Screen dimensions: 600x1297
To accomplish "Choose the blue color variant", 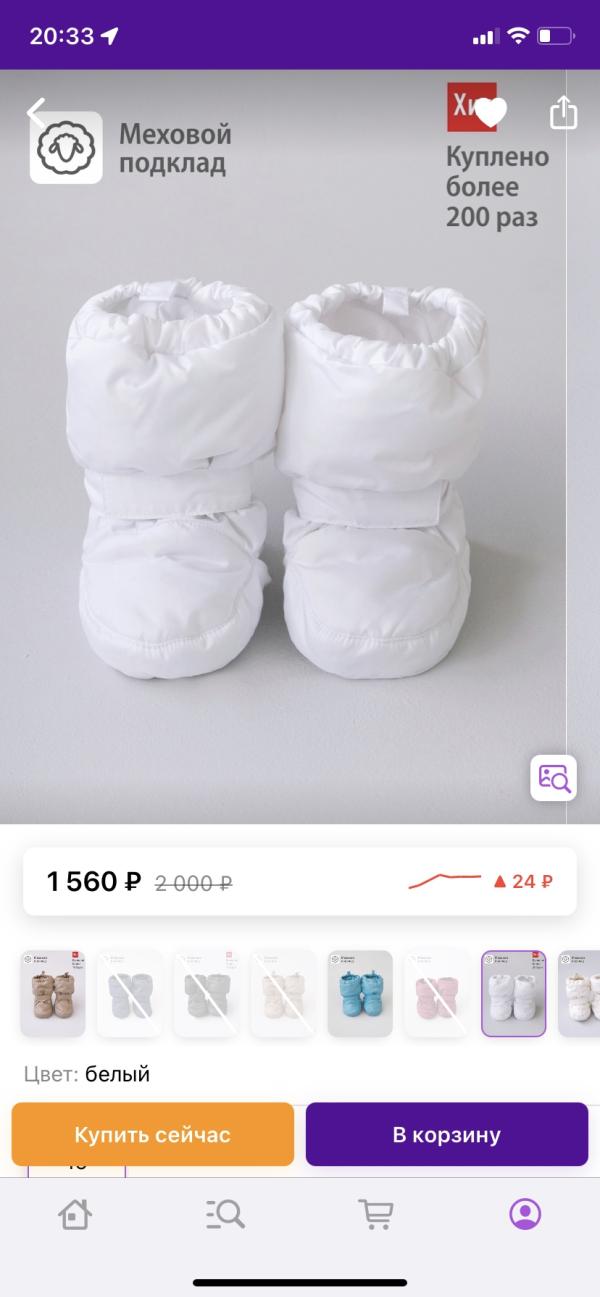I will (360, 993).
